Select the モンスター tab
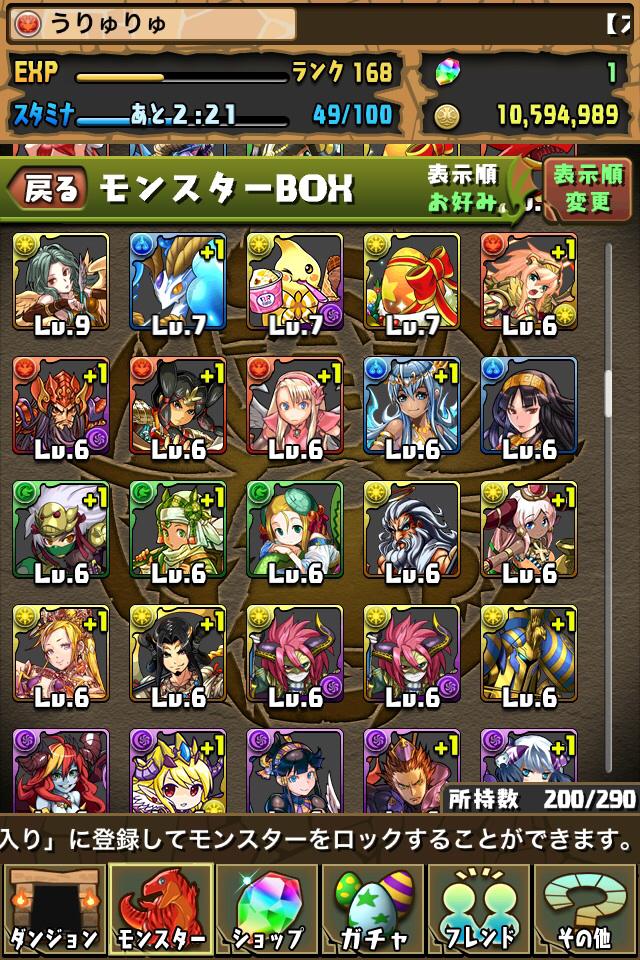 click(160, 910)
